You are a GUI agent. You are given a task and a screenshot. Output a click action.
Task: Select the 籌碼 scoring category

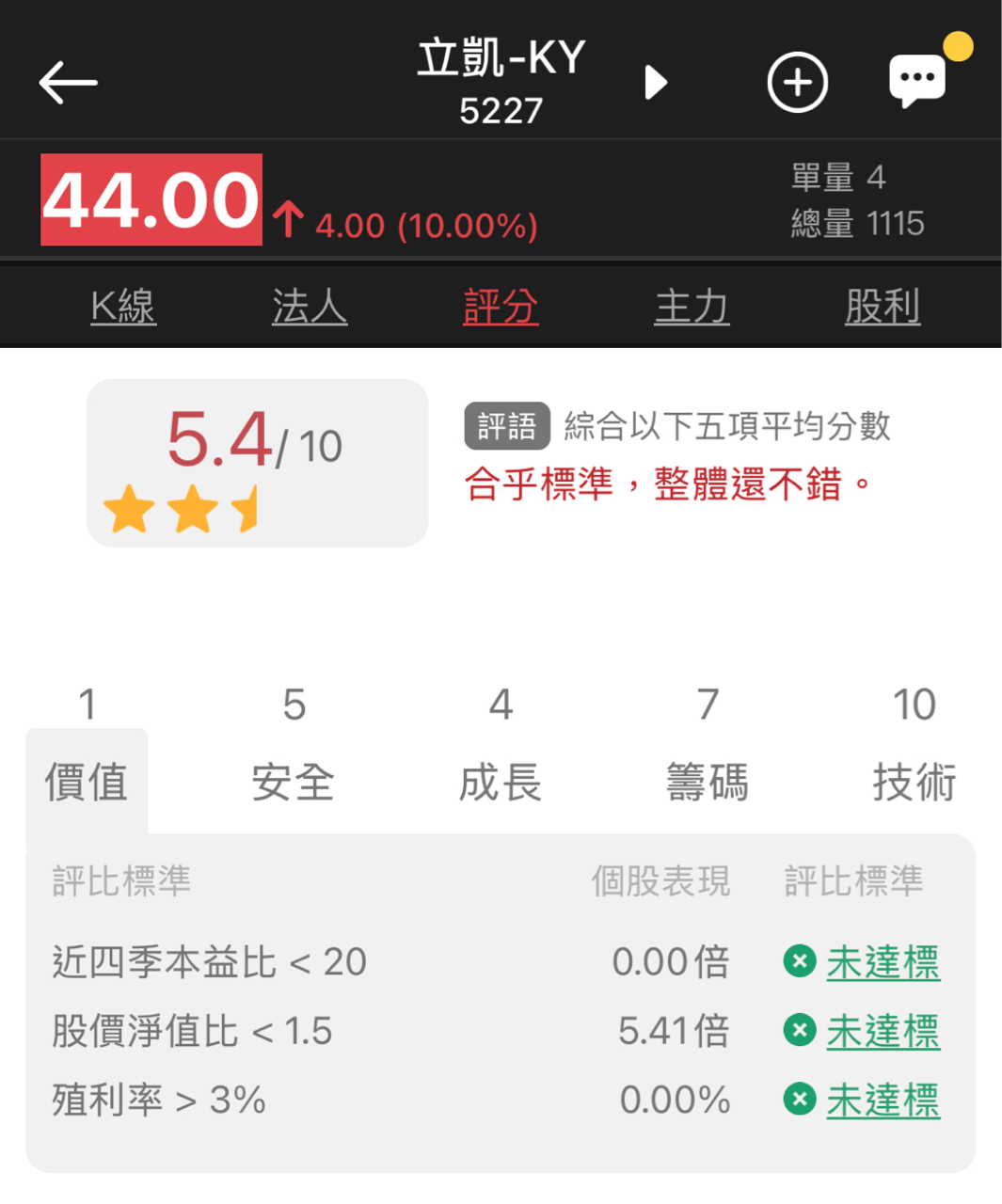pyautogui.click(x=708, y=779)
